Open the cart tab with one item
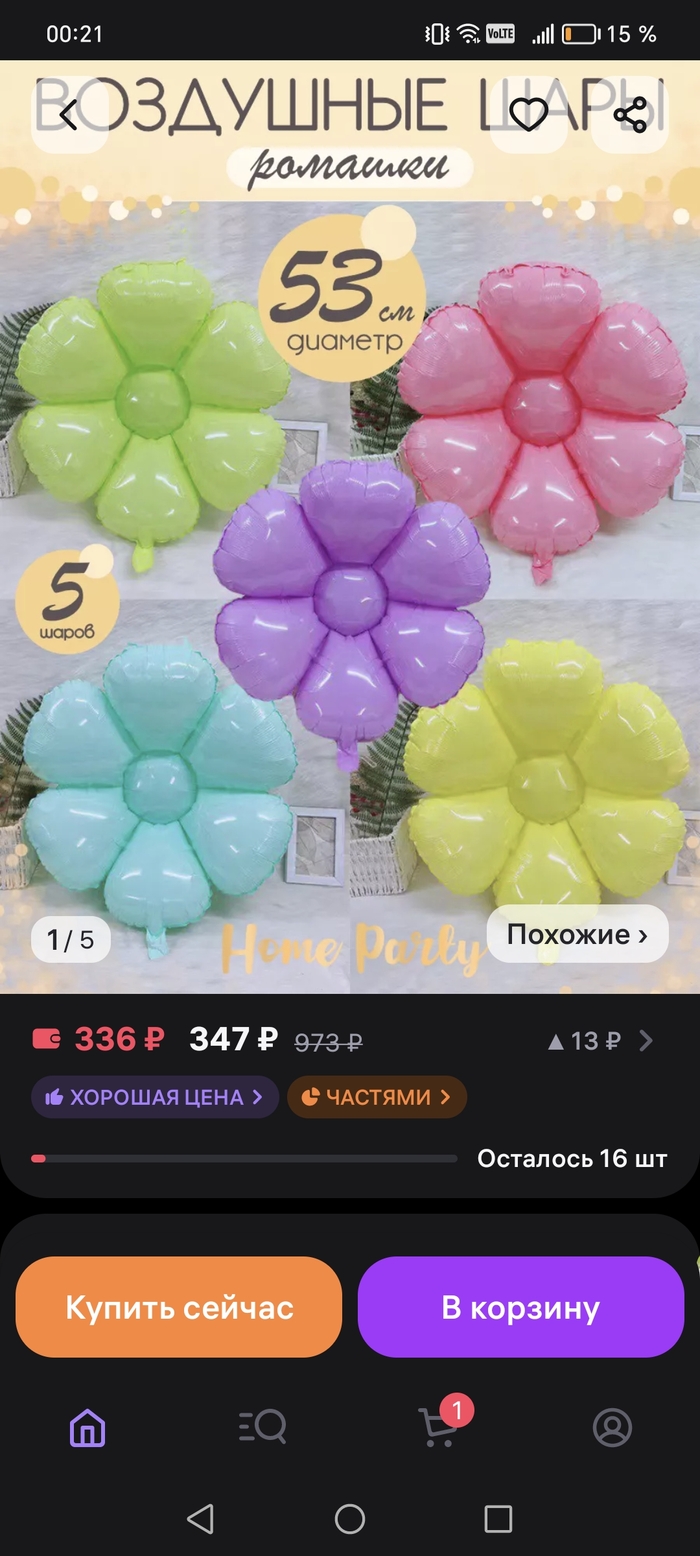700x1556 pixels. coord(438,1427)
